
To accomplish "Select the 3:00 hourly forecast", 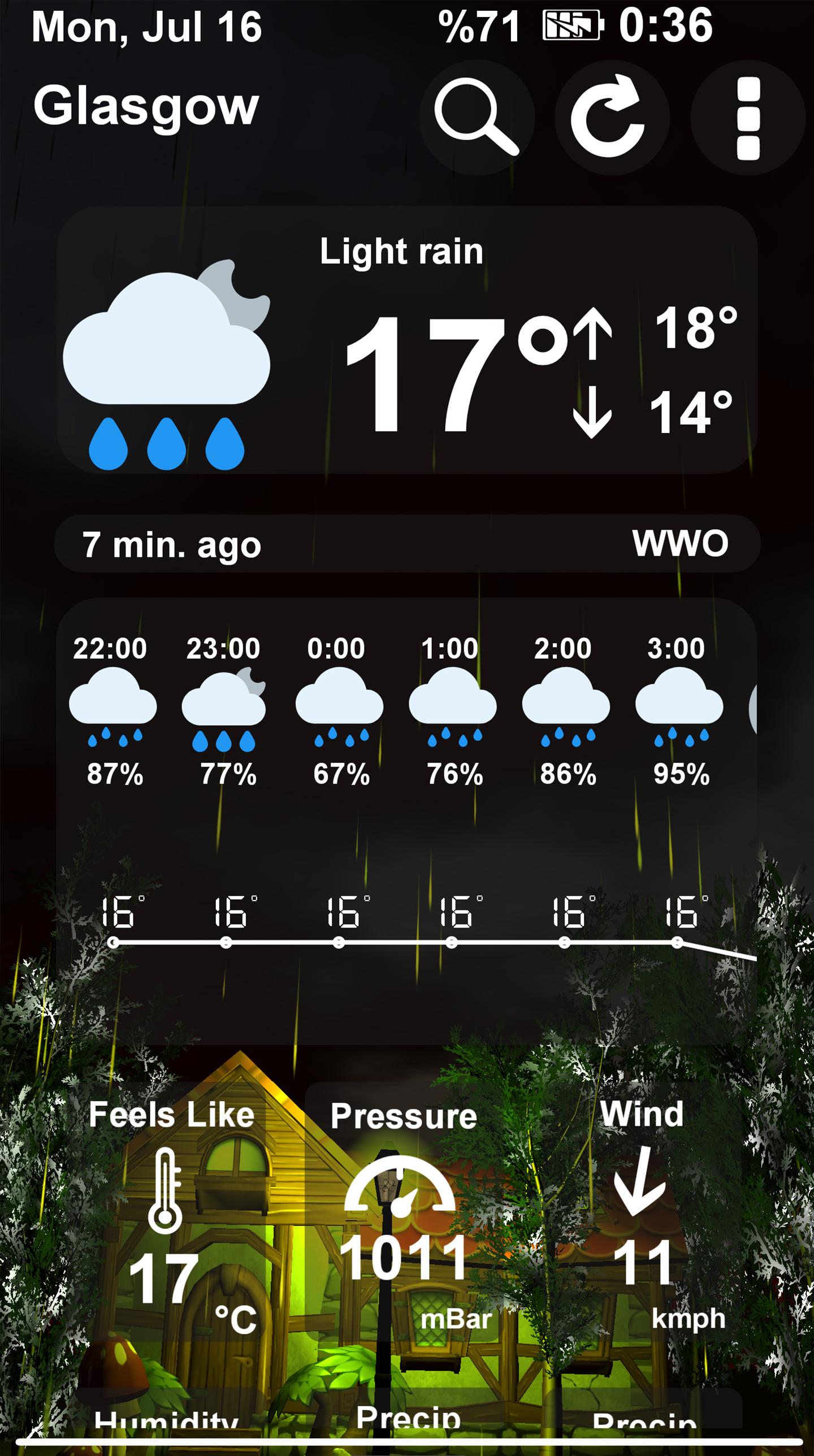I will click(x=678, y=712).
